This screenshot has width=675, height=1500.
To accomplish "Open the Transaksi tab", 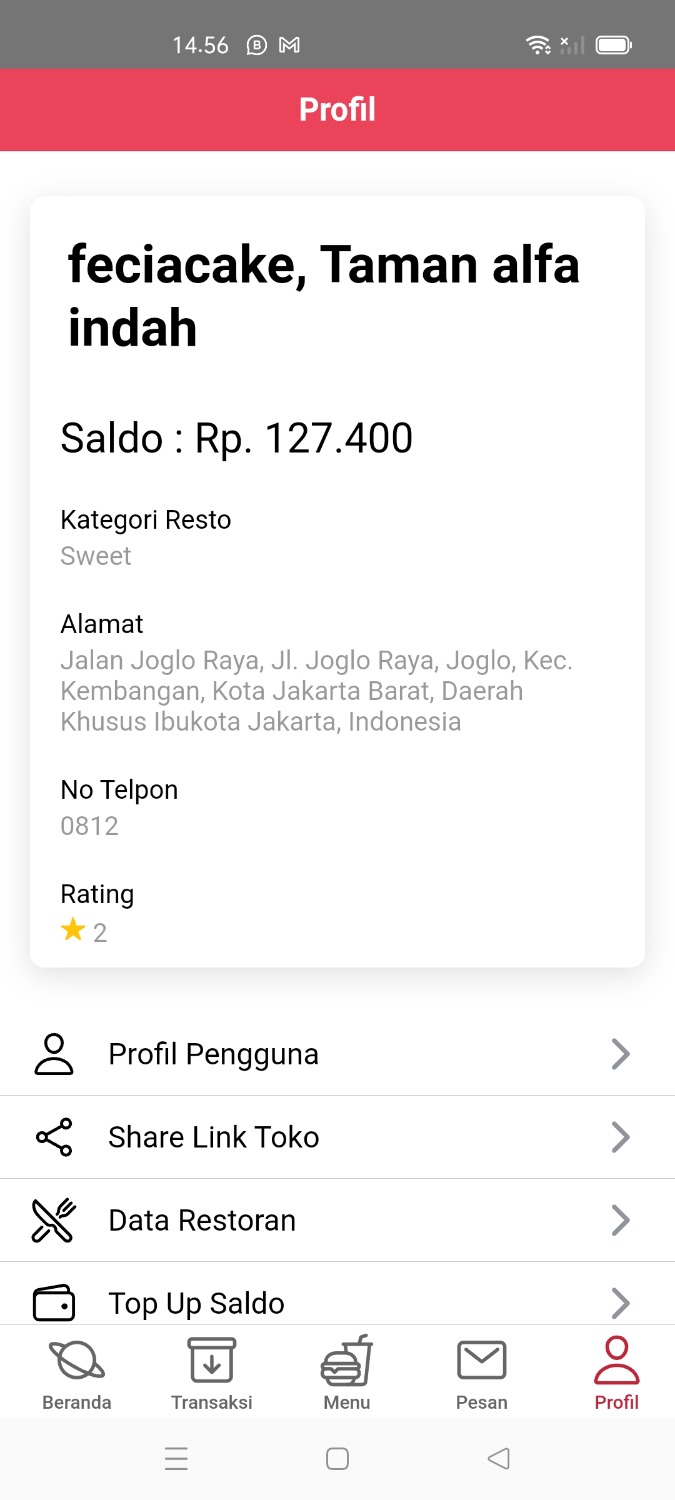I will pos(212,1374).
